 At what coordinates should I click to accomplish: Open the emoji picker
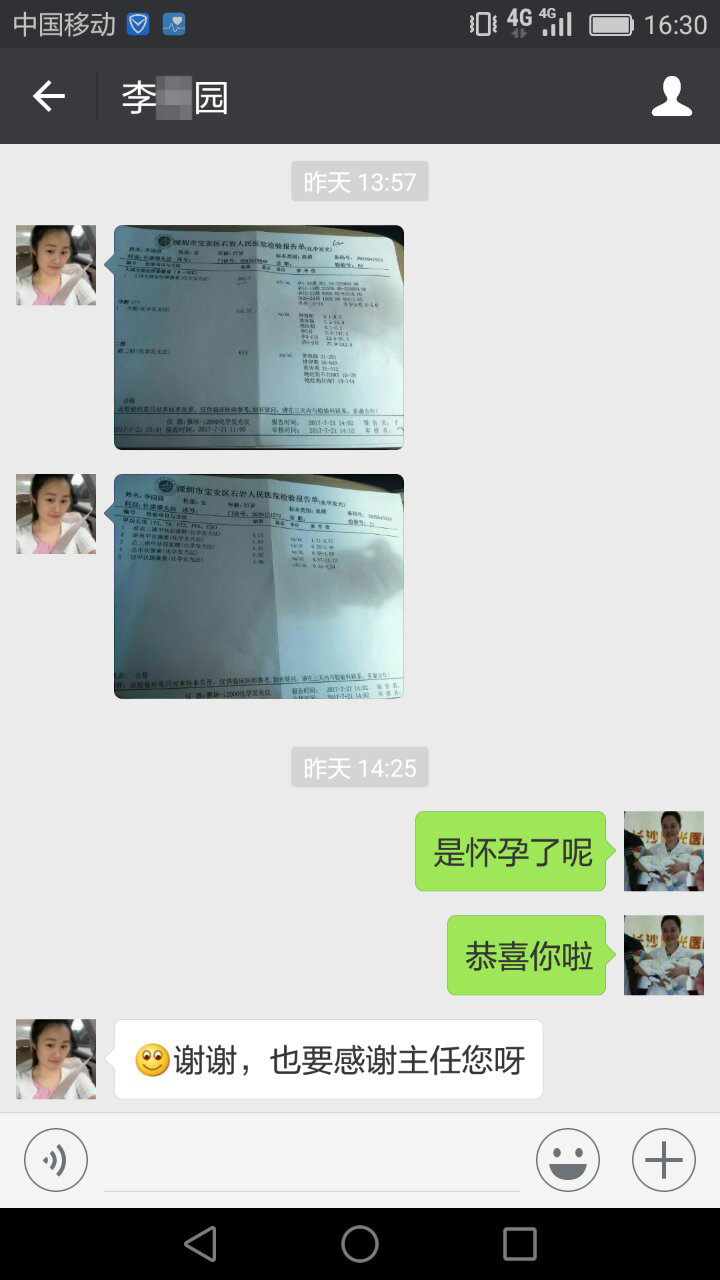[567, 1160]
